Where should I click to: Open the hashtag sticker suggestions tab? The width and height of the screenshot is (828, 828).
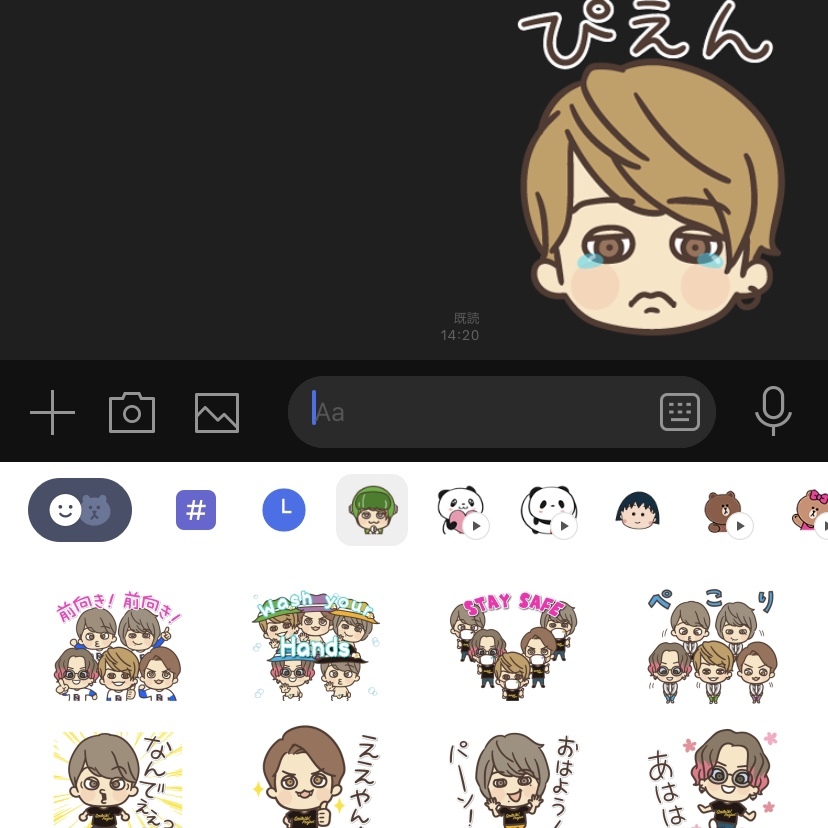[196, 510]
